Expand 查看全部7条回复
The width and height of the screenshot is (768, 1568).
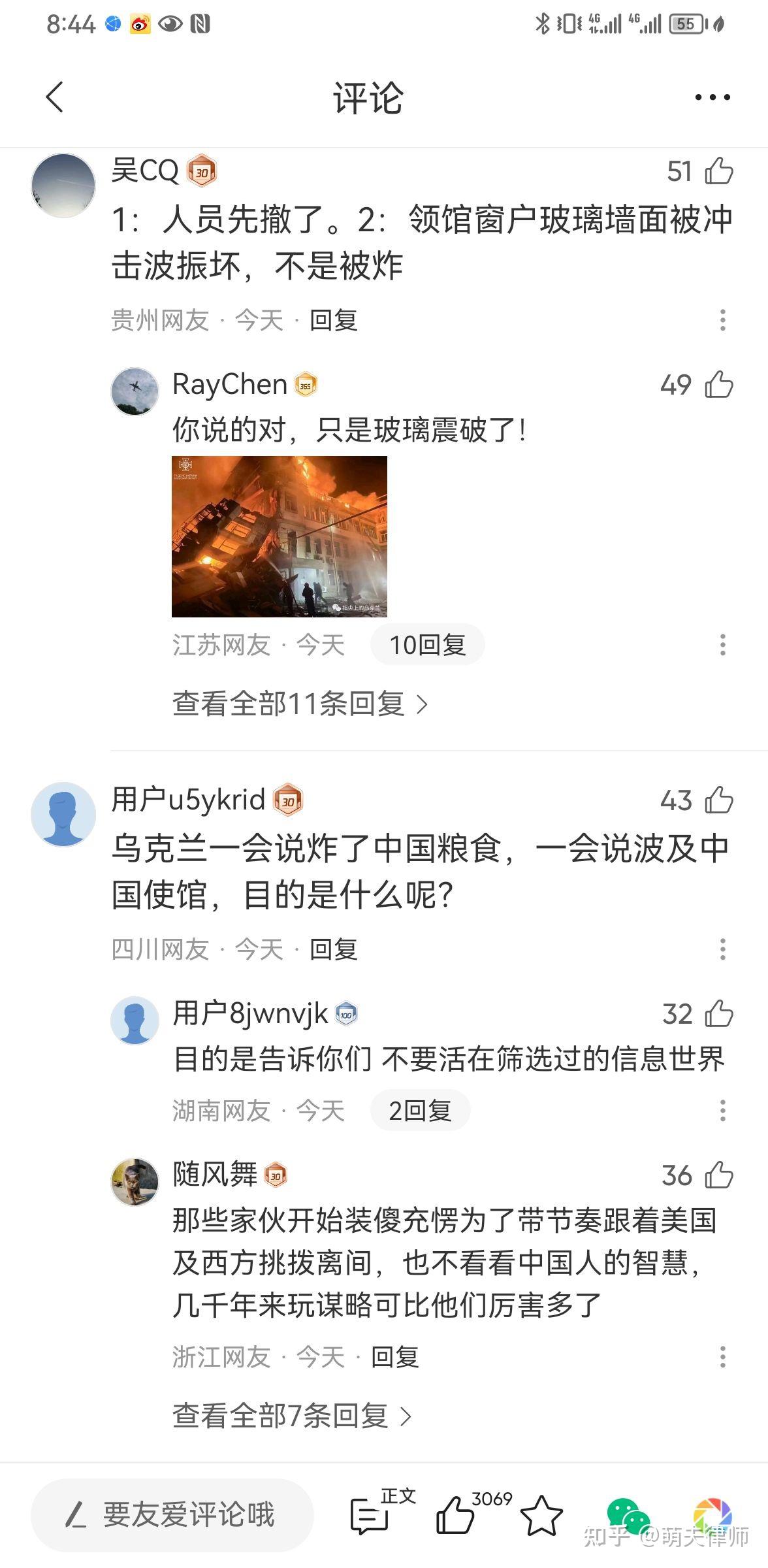click(x=292, y=1416)
